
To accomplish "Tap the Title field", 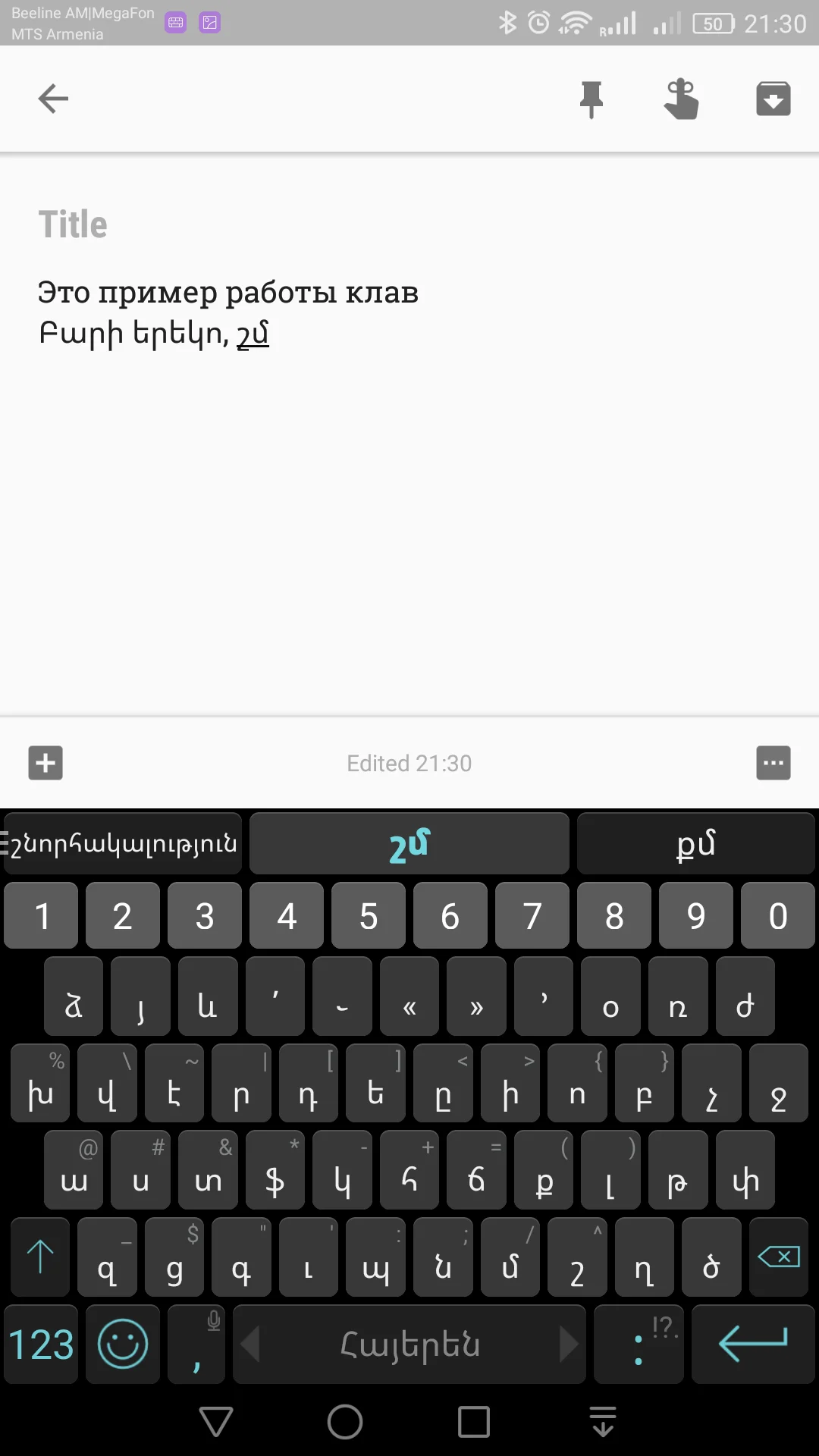I will (x=227, y=224).
